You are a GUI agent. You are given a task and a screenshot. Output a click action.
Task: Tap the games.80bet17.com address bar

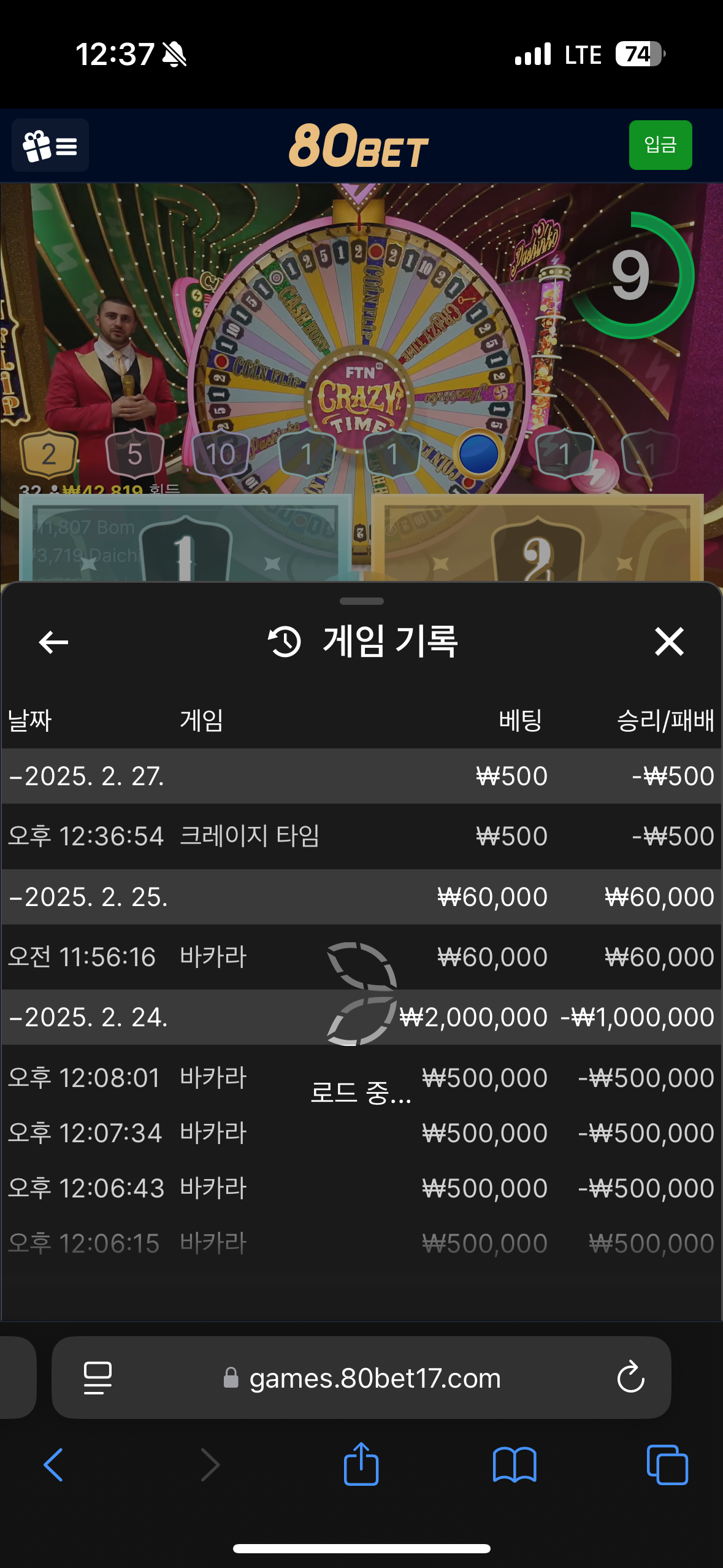(374, 1378)
